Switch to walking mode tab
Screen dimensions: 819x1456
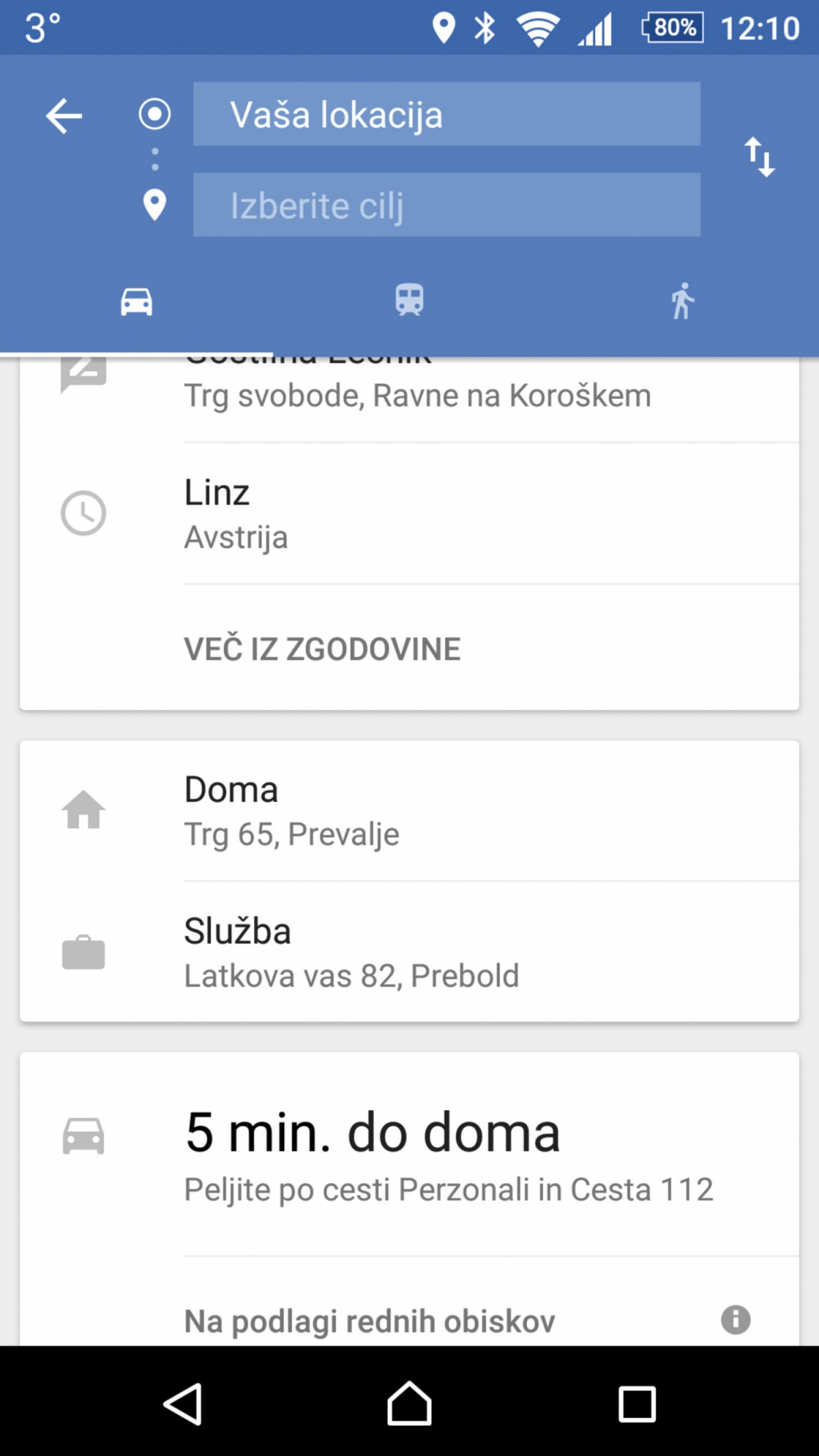coord(682,301)
